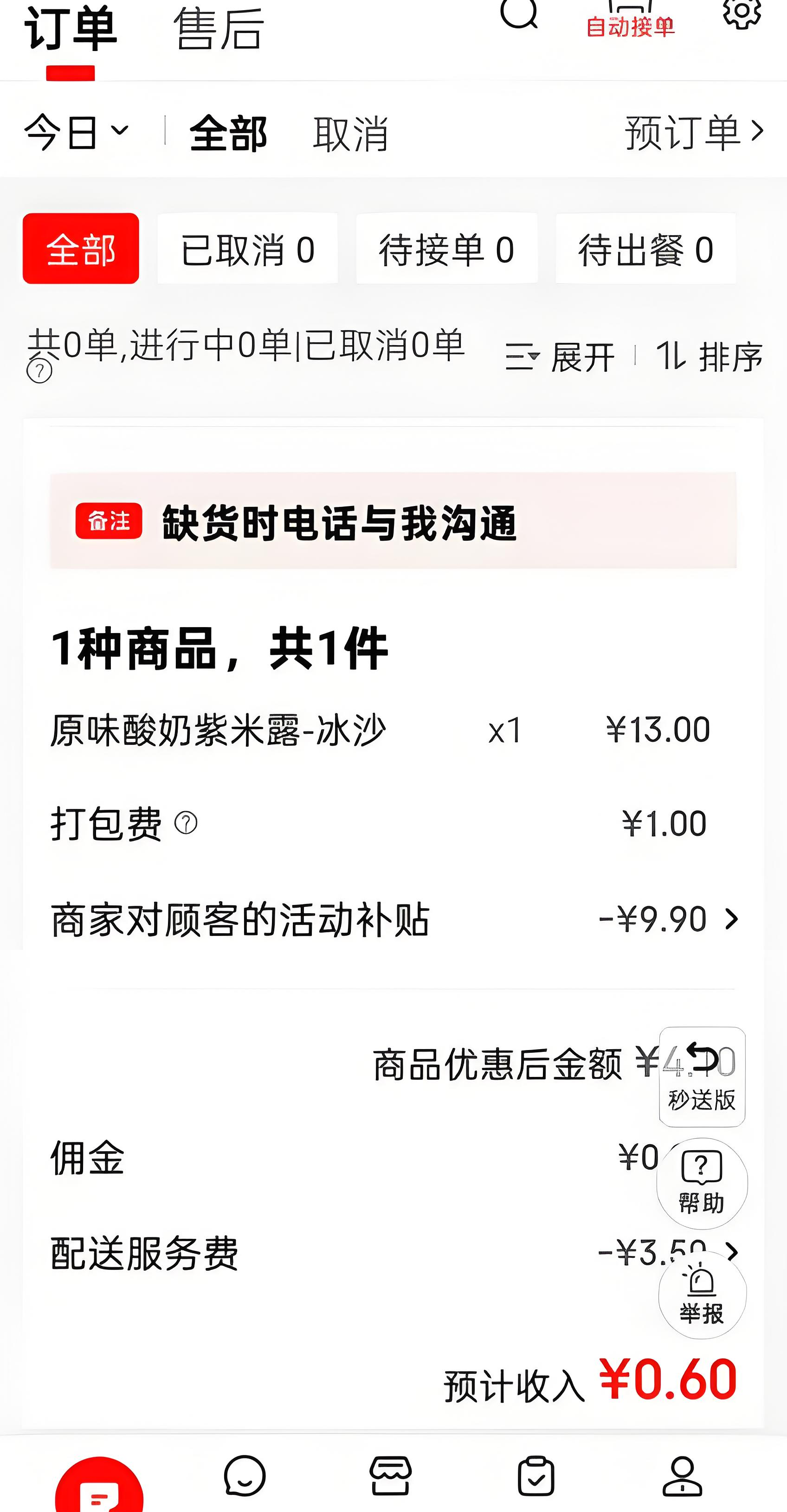Switch to 秒送版 floating button
This screenshot has width=787, height=1512.
coord(703,1077)
